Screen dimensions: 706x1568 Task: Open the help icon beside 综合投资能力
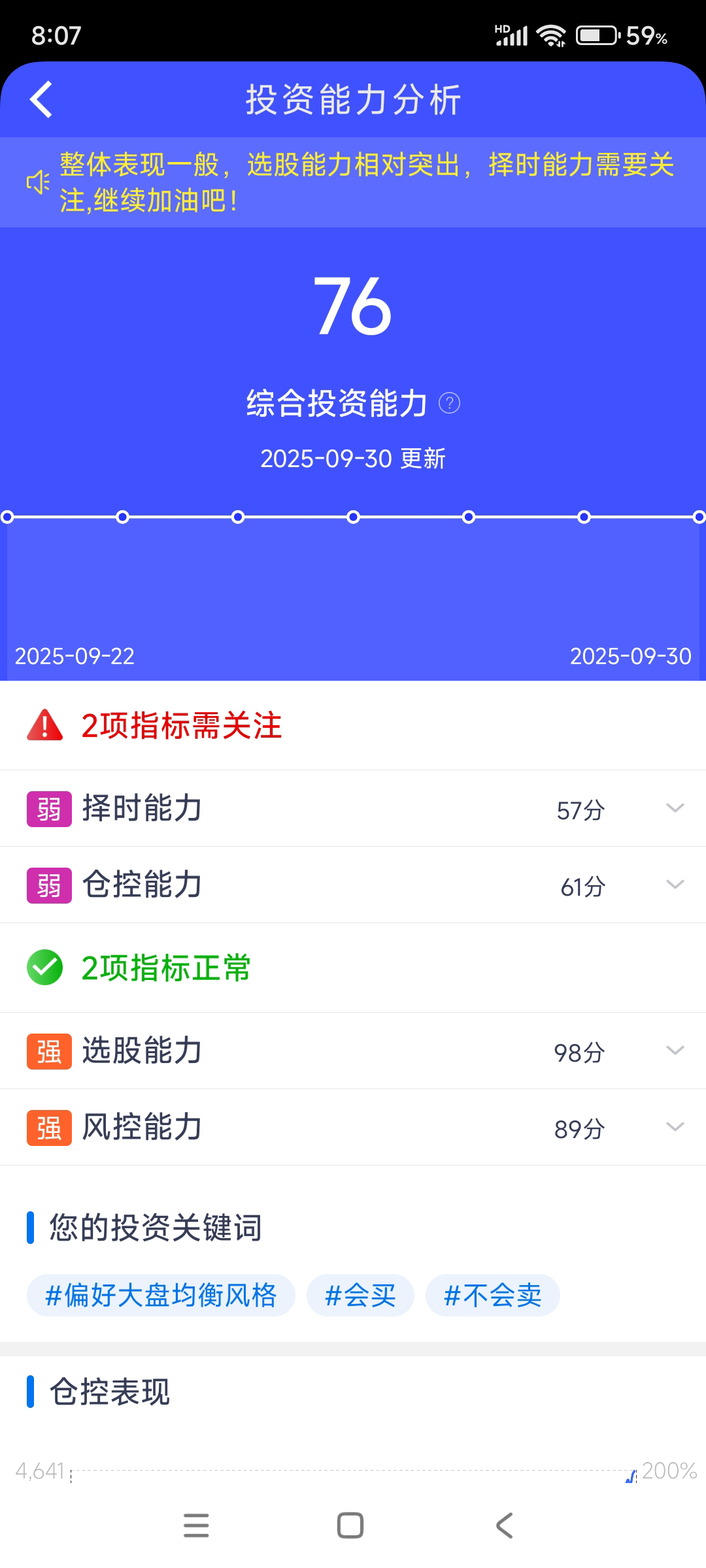pyautogui.click(x=449, y=403)
